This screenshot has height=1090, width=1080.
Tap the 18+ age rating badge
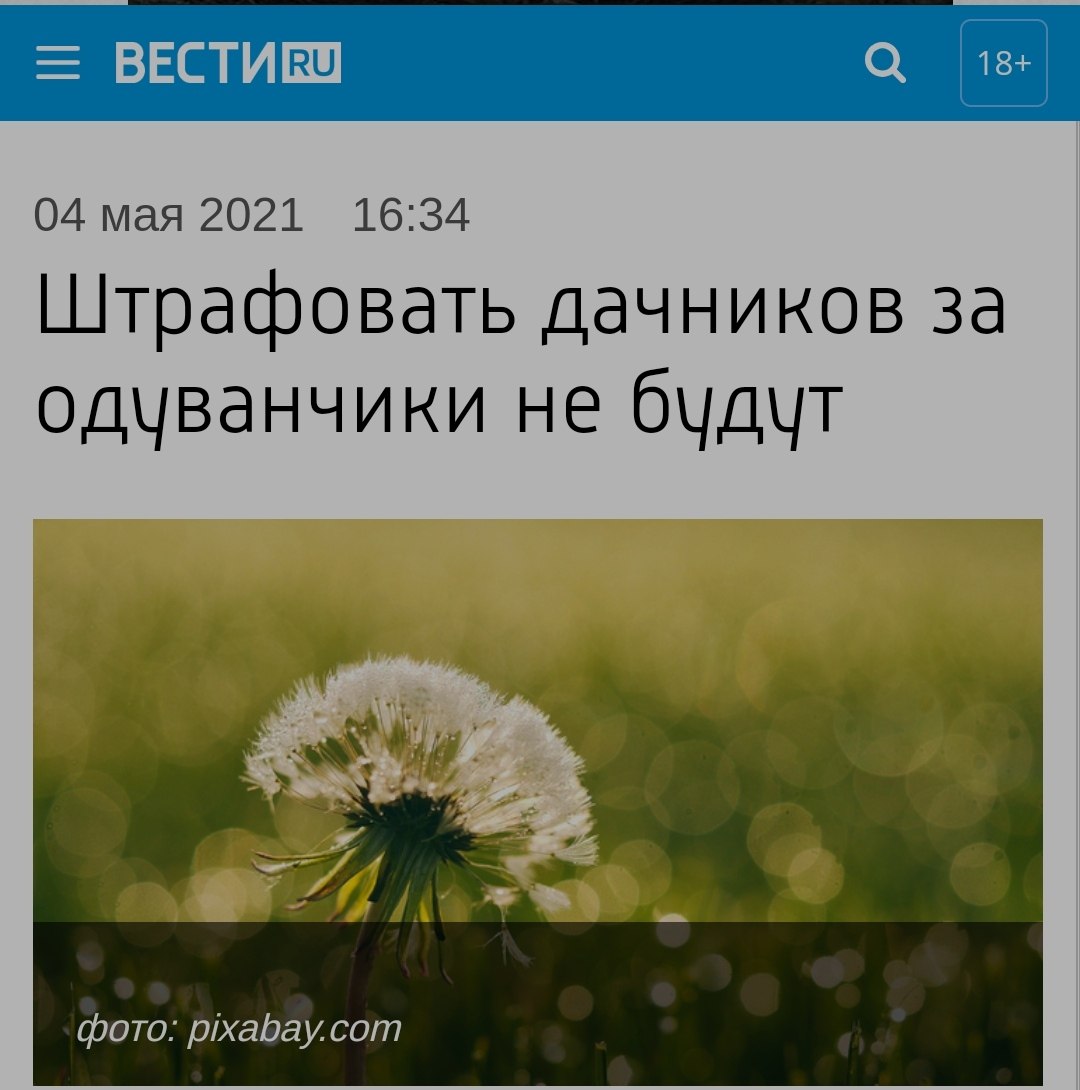tap(1003, 63)
